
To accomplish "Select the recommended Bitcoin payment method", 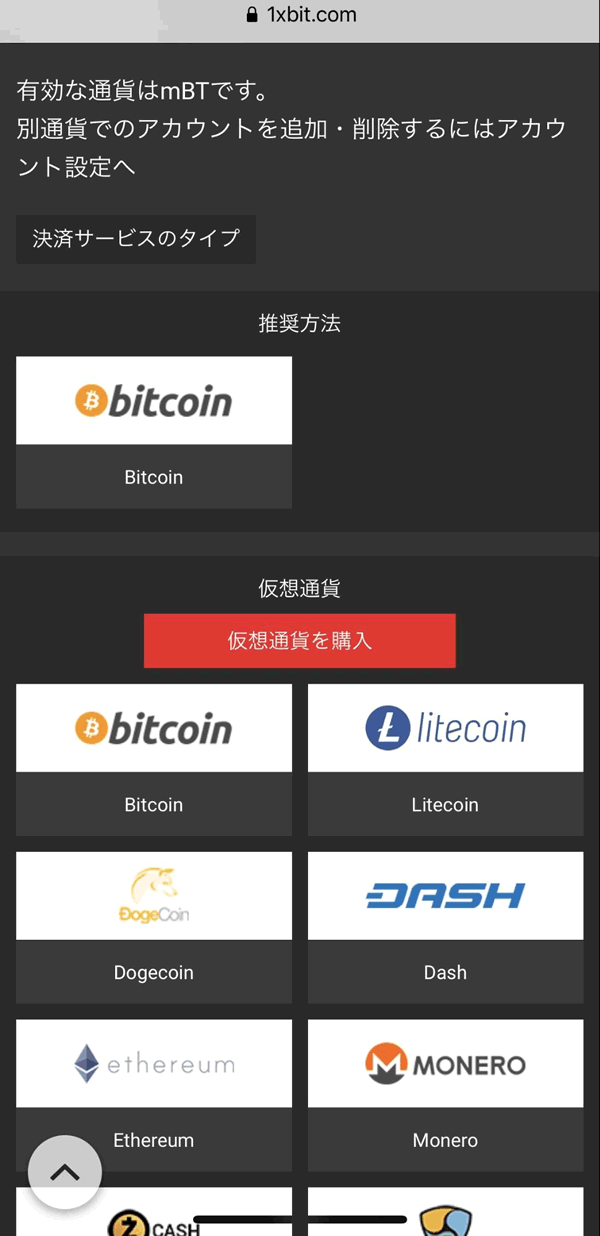I will pos(154,432).
